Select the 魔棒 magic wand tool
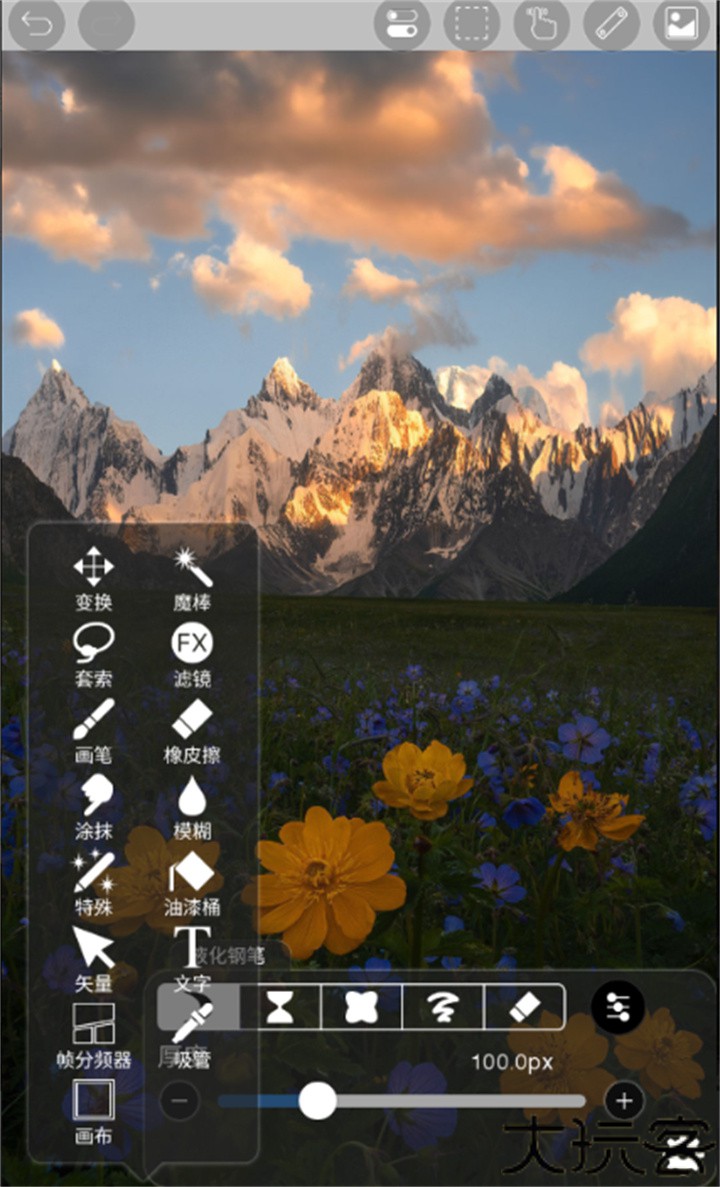The image size is (720, 1187). pos(192,579)
